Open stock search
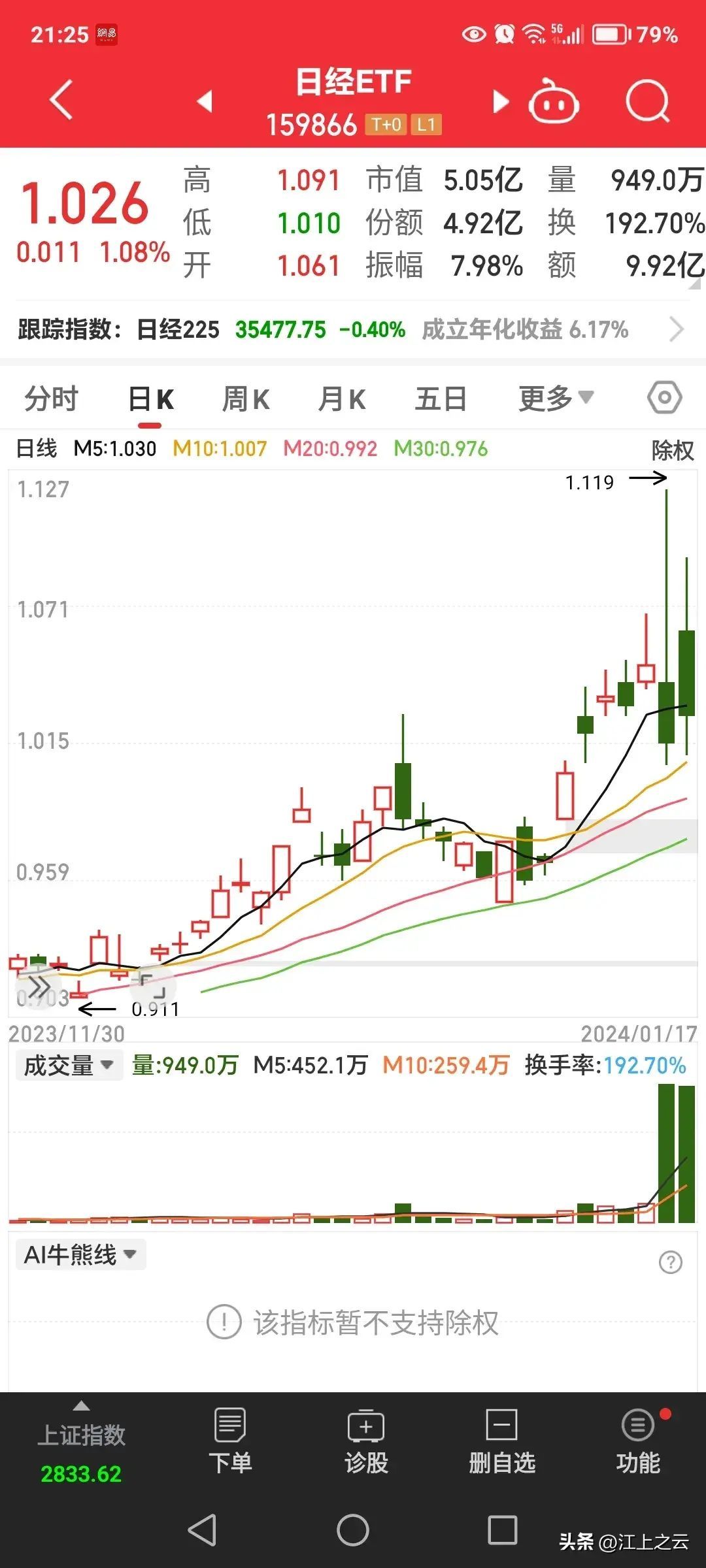The image size is (706, 1568). (647, 102)
